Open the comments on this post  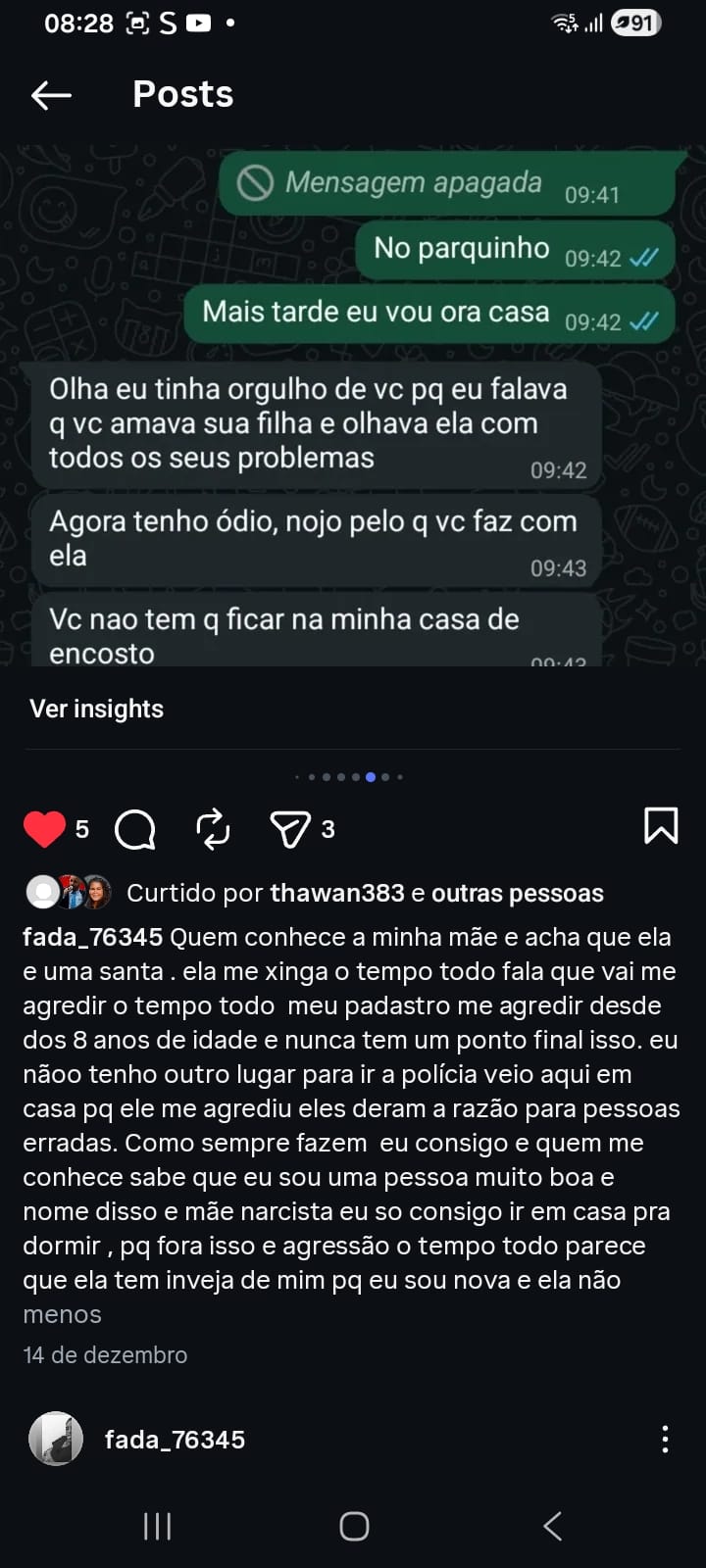(x=135, y=829)
